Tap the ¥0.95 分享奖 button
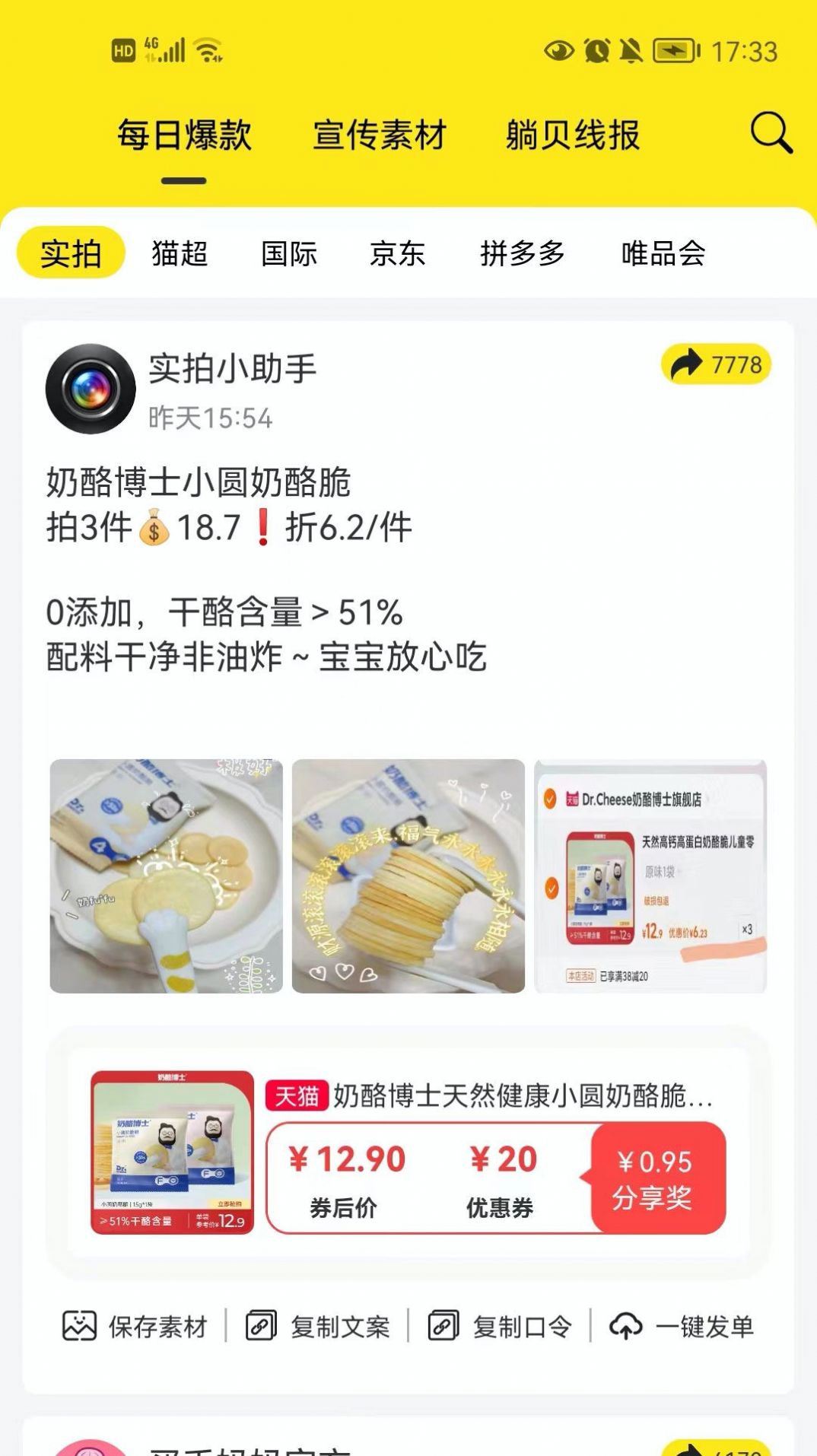The height and width of the screenshot is (1456, 817). tap(656, 1176)
